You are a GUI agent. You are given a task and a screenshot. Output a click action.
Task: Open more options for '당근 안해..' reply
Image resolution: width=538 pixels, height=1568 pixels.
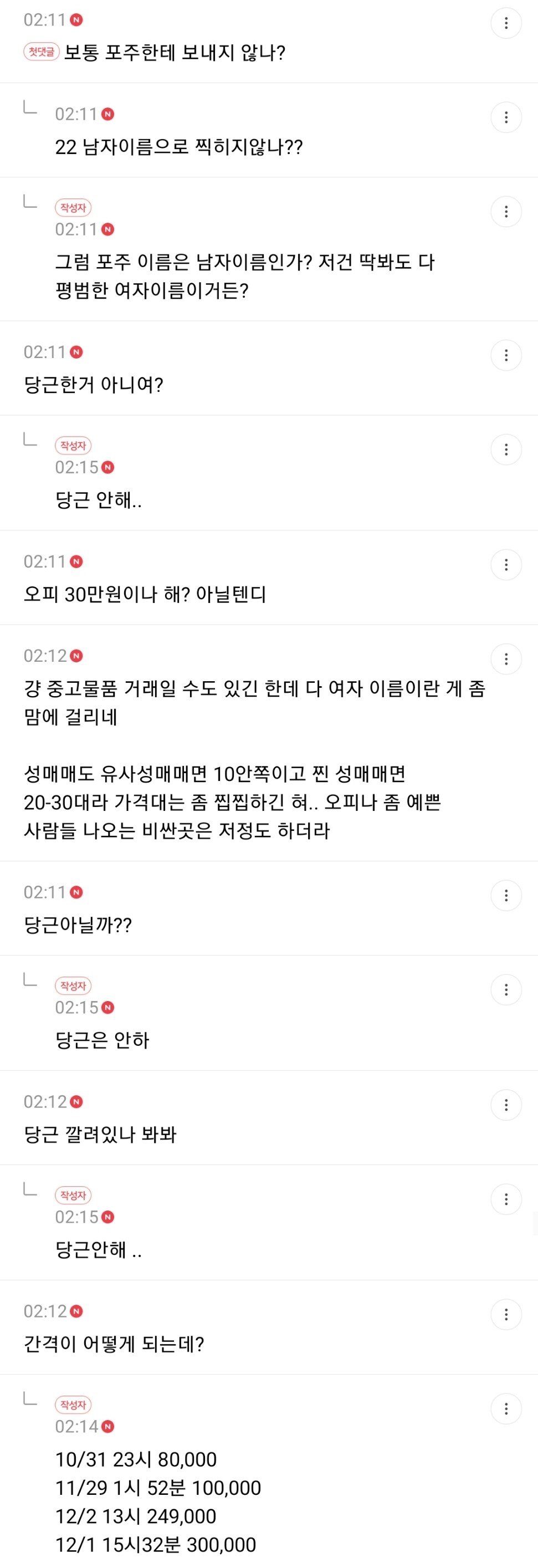pos(506,450)
